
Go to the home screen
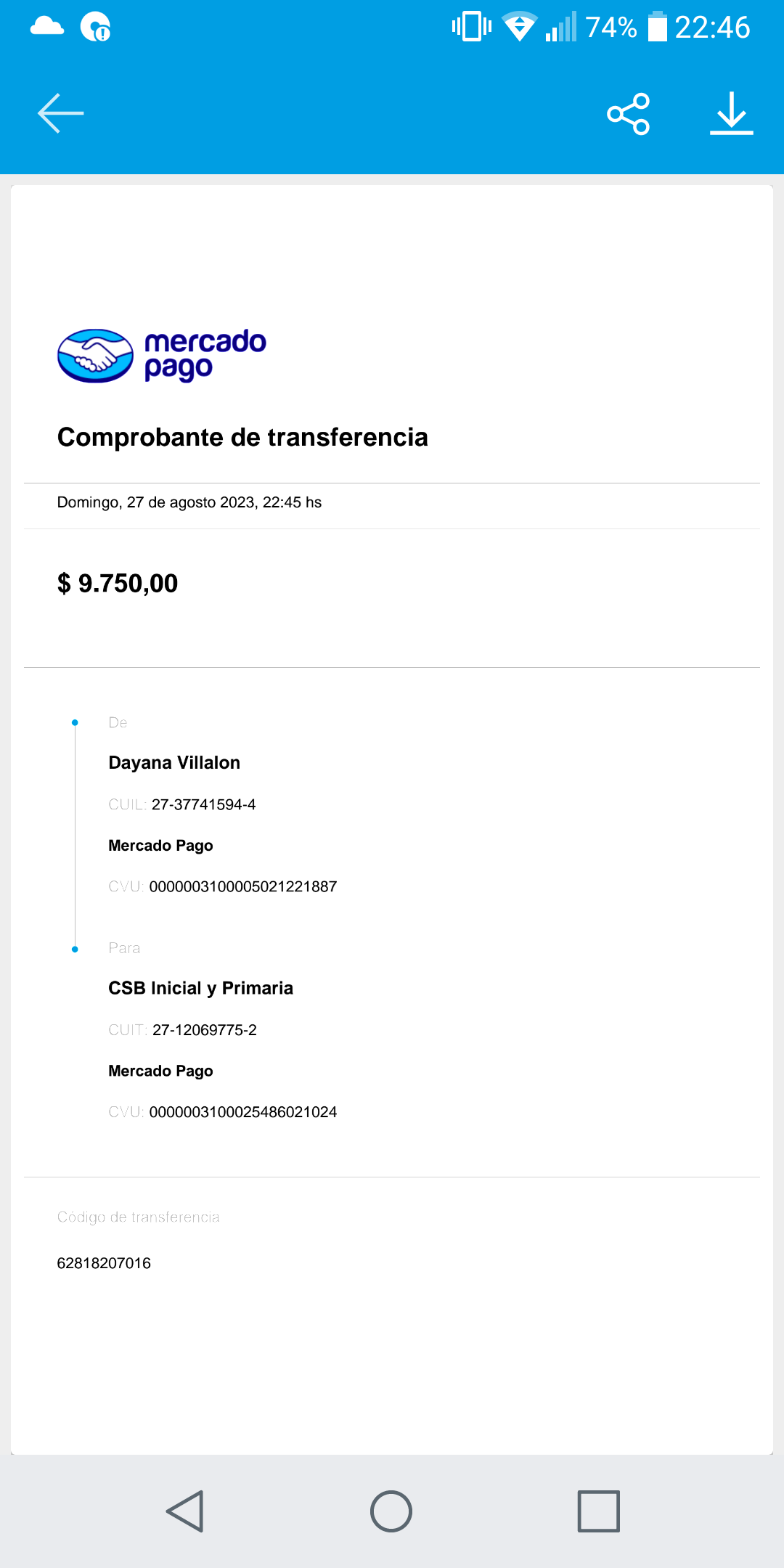tap(391, 1511)
